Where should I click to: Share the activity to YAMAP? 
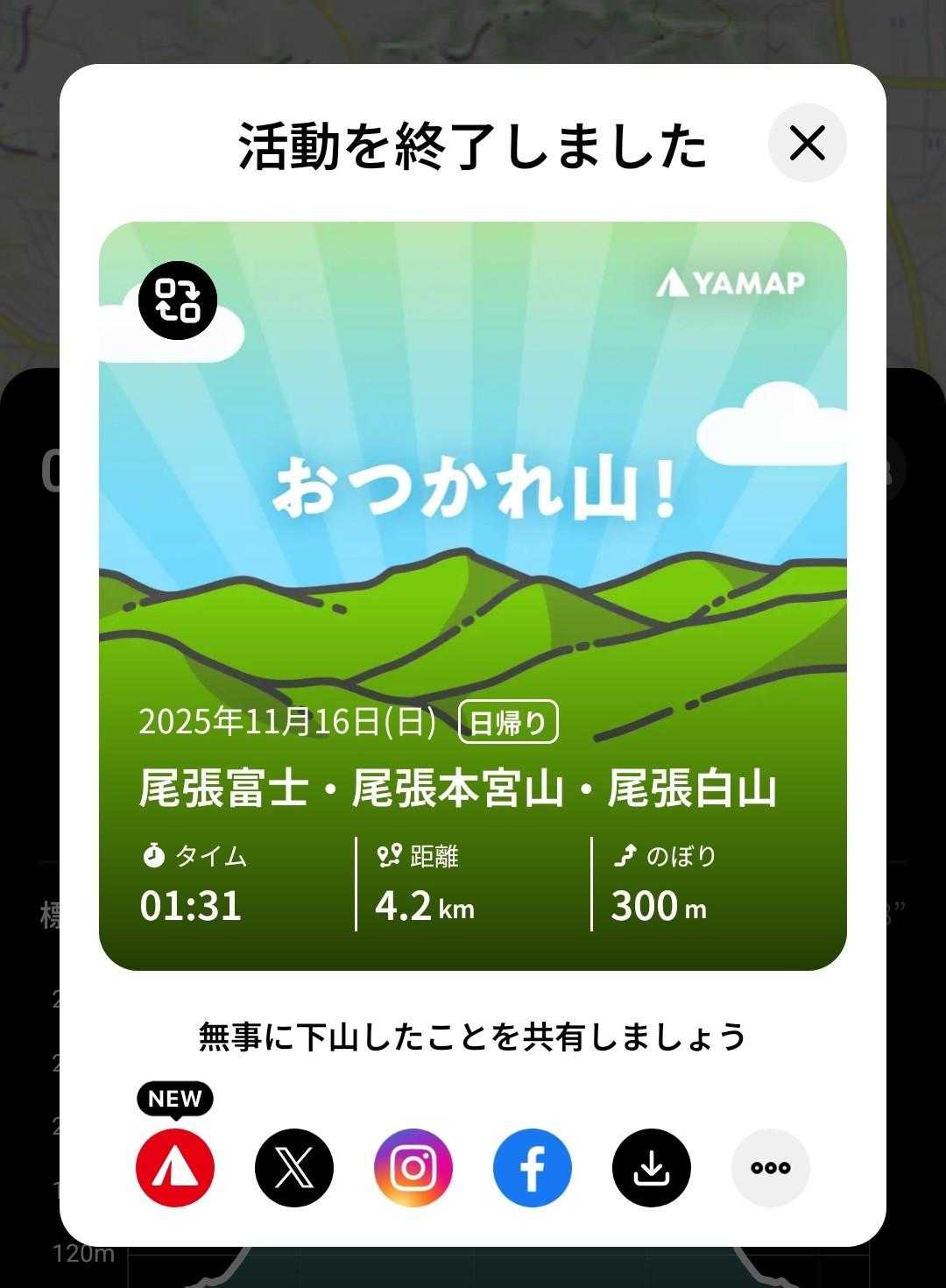click(x=175, y=1168)
